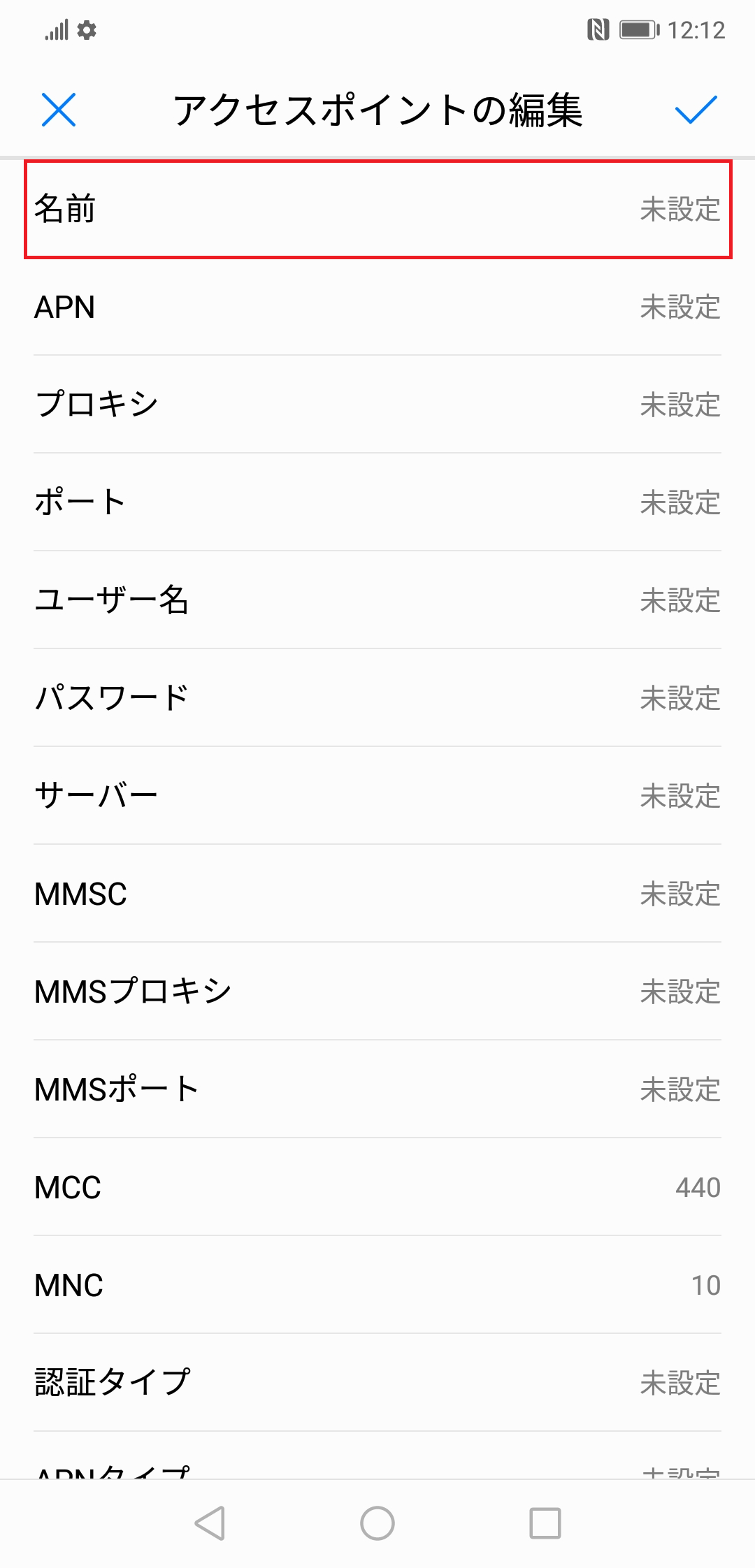Tap the signal strength icon in status bar
This screenshot has width=755, height=1568.
point(57,29)
